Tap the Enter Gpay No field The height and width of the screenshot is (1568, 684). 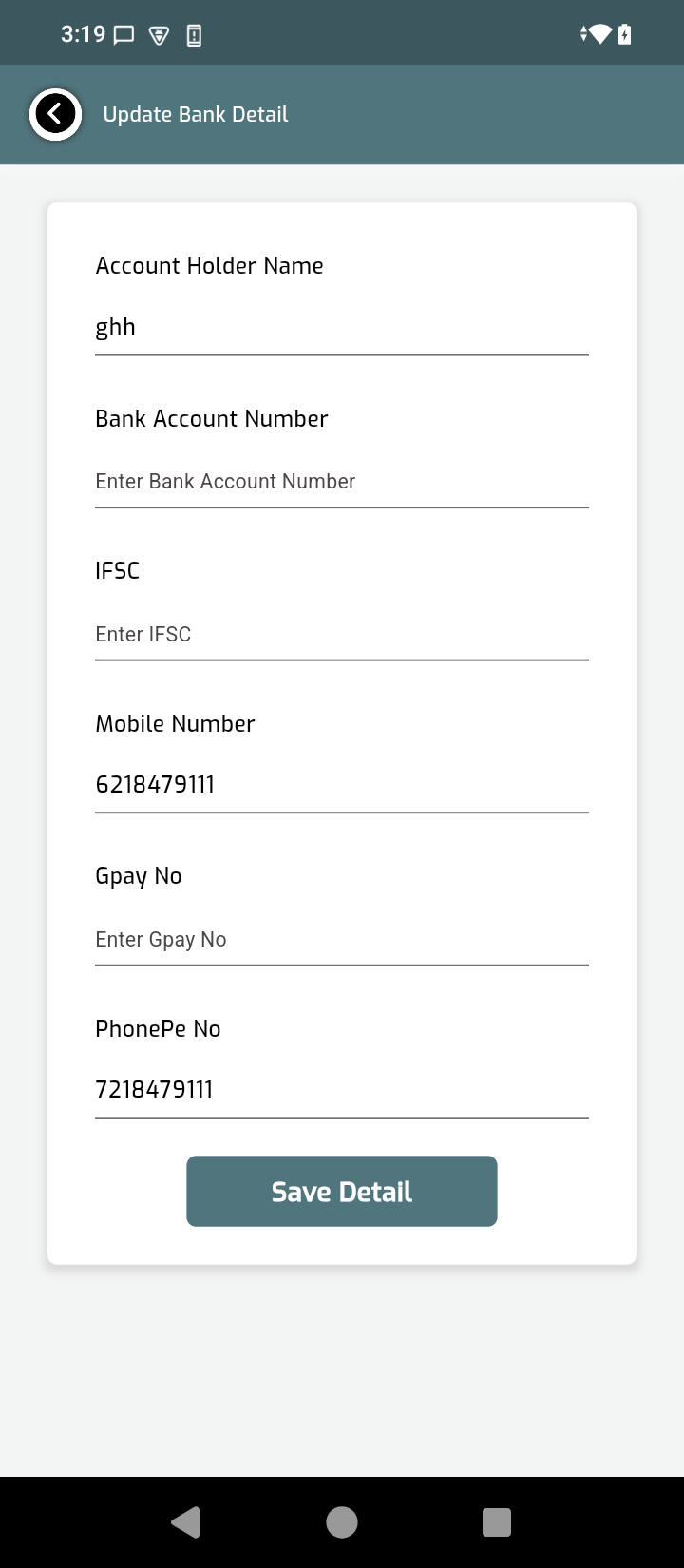tap(341, 939)
